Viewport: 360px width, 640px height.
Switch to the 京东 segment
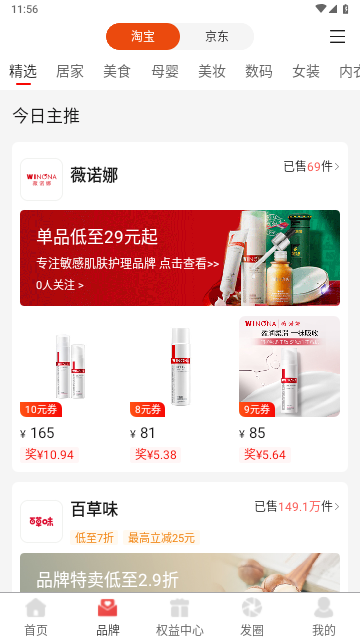pyautogui.click(x=216, y=36)
